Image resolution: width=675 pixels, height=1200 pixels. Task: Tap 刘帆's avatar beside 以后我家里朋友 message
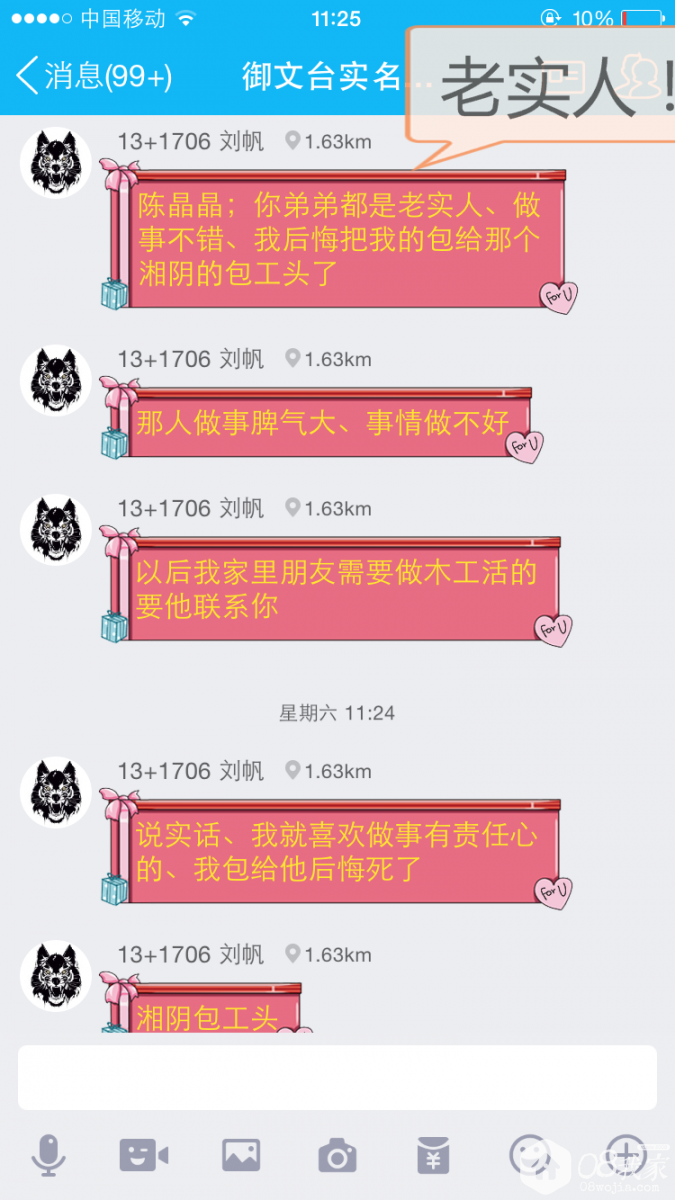pos(56,530)
